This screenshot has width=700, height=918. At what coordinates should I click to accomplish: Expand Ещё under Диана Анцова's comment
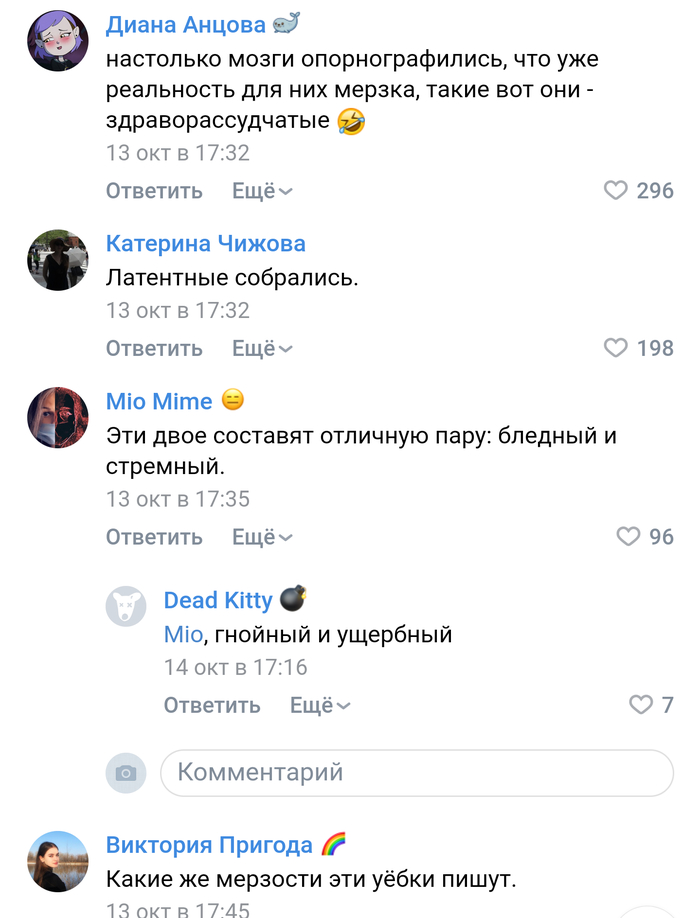[x=262, y=190]
